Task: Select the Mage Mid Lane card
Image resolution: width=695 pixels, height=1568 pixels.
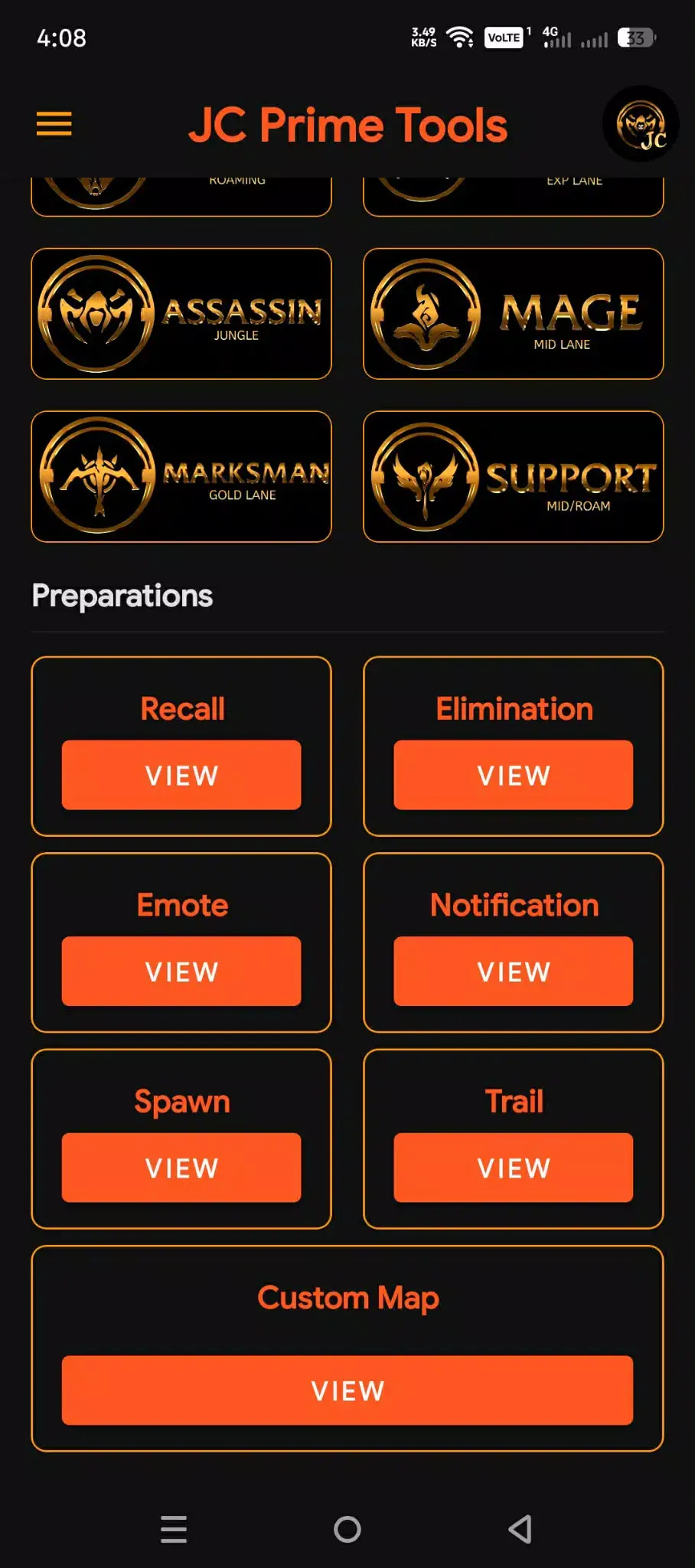Action: tap(513, 314)
